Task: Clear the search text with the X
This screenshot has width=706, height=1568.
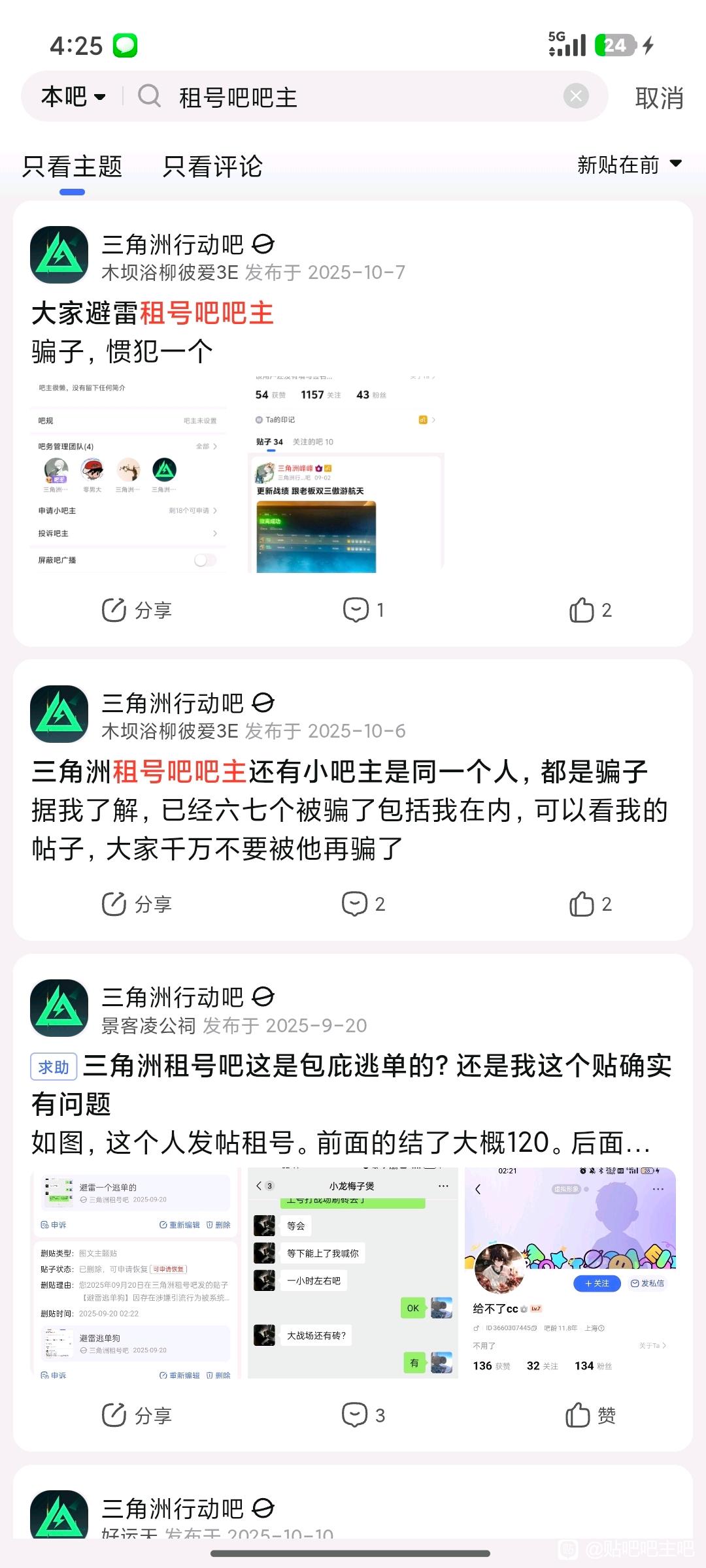Action: pos(576,97)
